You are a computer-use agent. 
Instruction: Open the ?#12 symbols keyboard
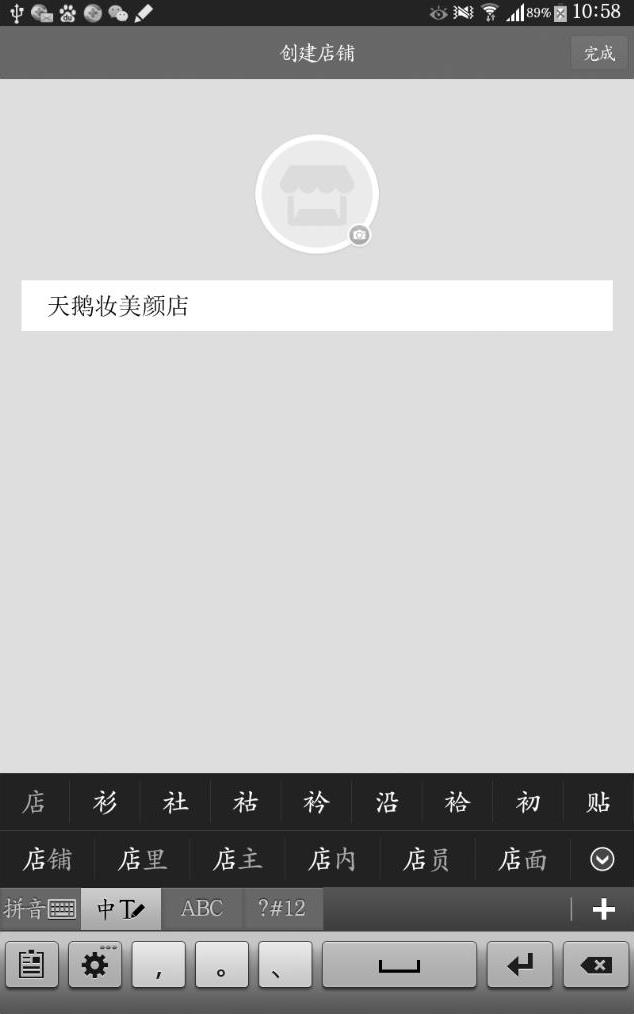click(x=282, y=909)
